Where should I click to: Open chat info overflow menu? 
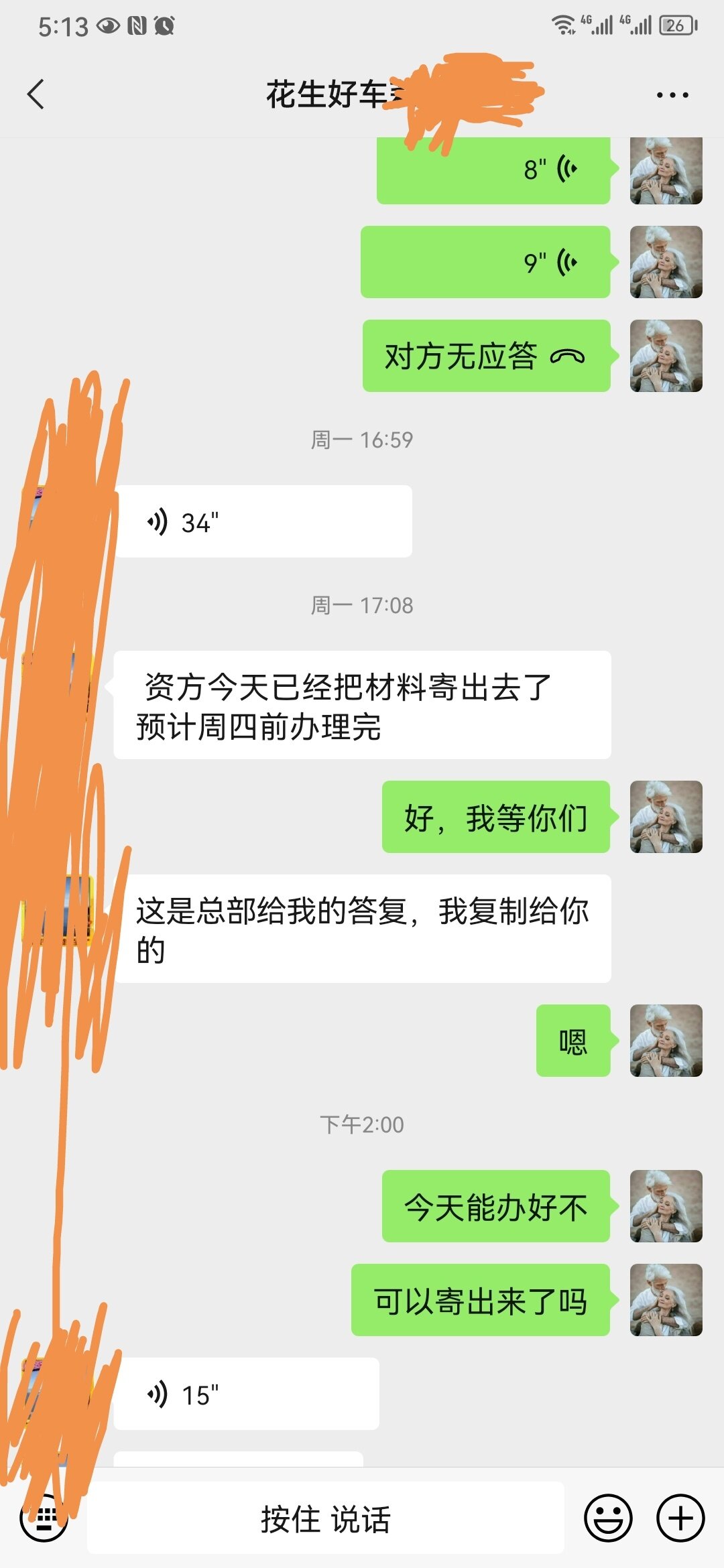[672, 95]
